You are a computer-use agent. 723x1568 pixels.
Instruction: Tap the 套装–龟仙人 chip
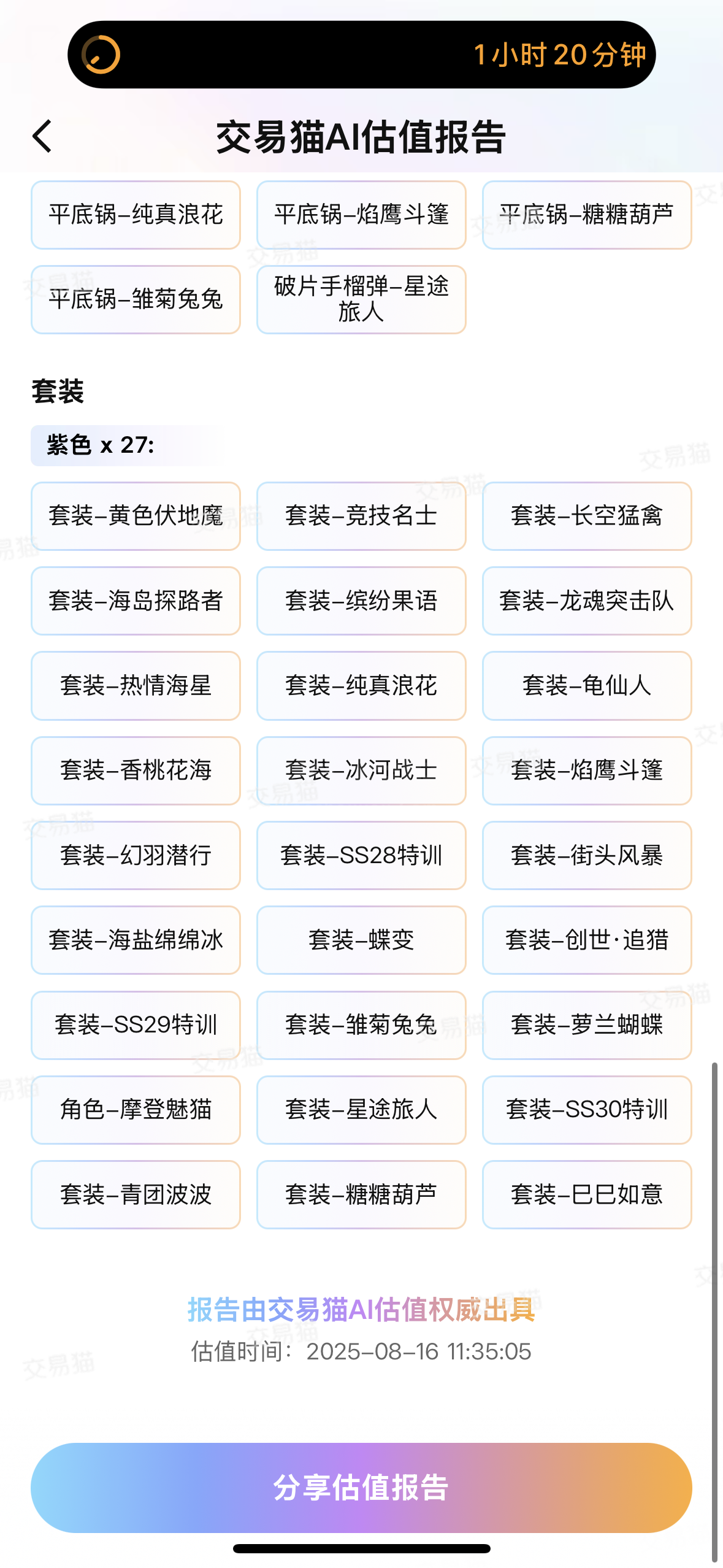(587, 685)
